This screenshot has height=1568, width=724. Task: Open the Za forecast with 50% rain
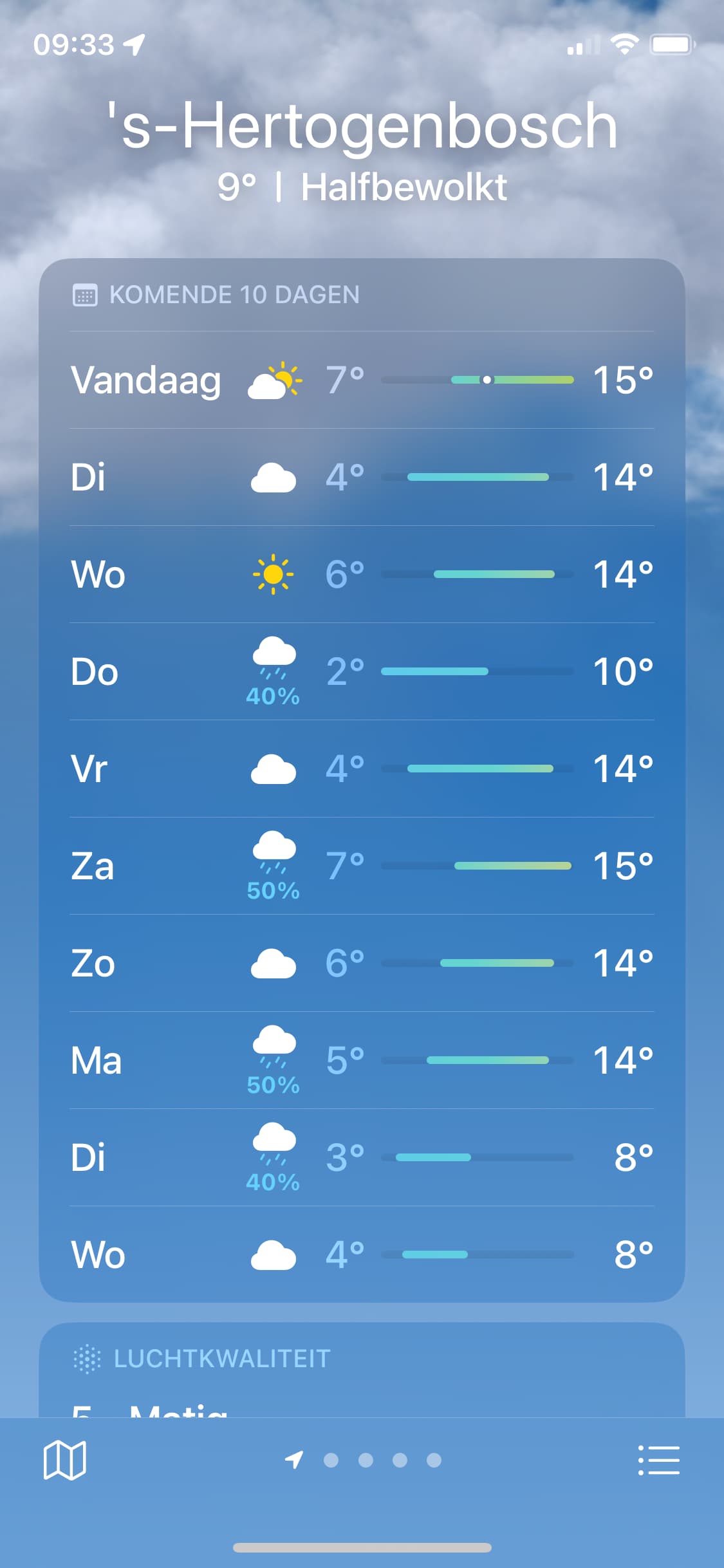tap(362, 866)
